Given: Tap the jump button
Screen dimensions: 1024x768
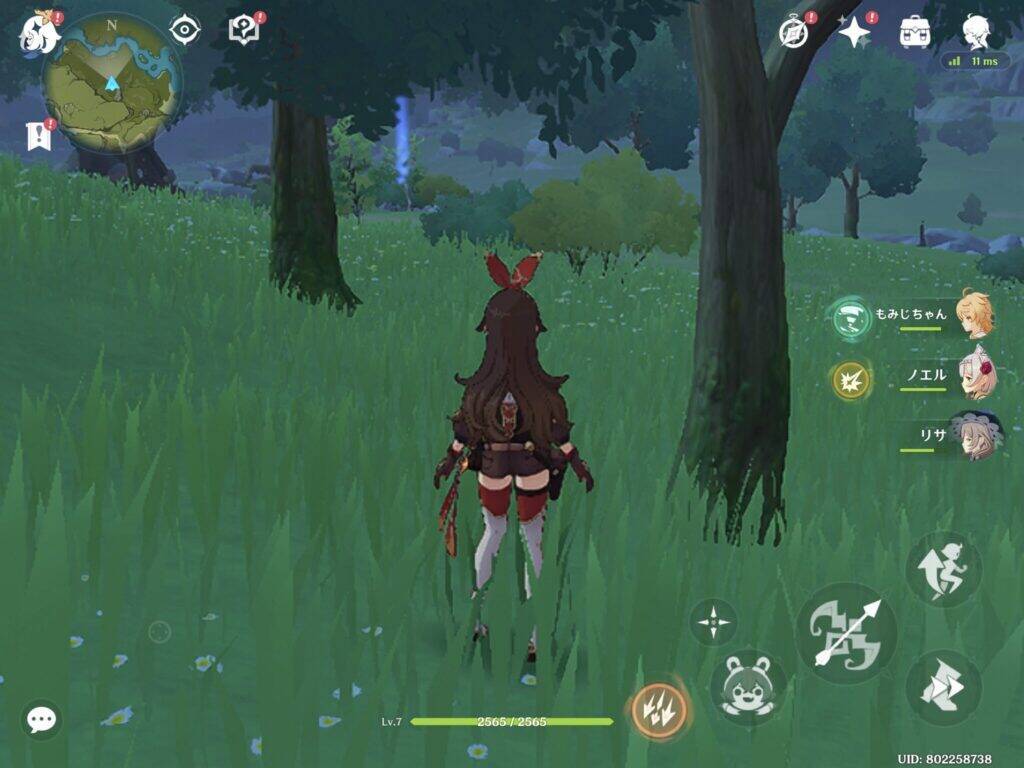Looking at the screenshot, I should pyautogui.click(x=943, y=569).
